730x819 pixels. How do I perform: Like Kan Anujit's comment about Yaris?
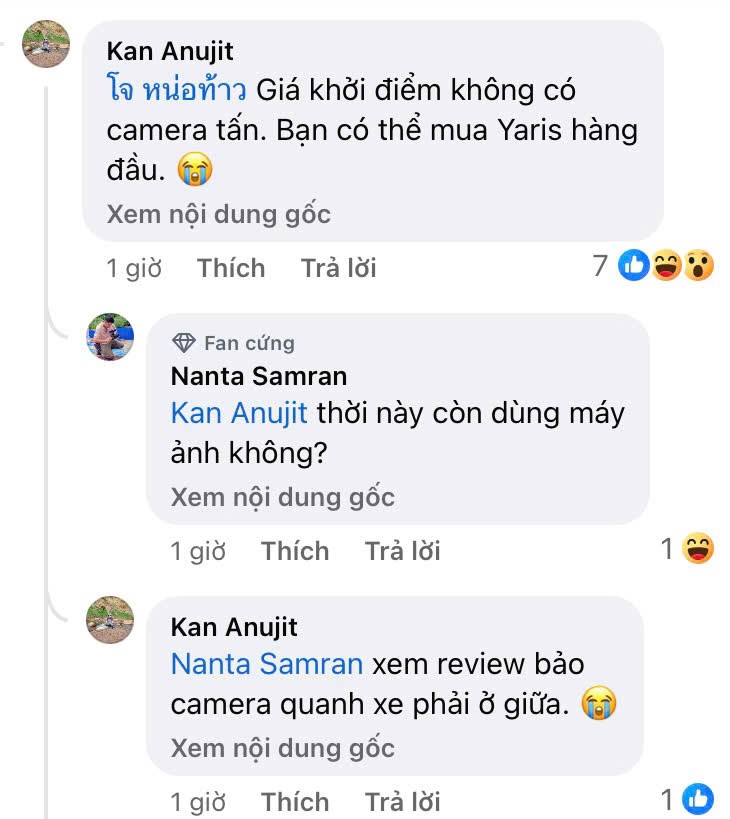[x=231, y=268]
